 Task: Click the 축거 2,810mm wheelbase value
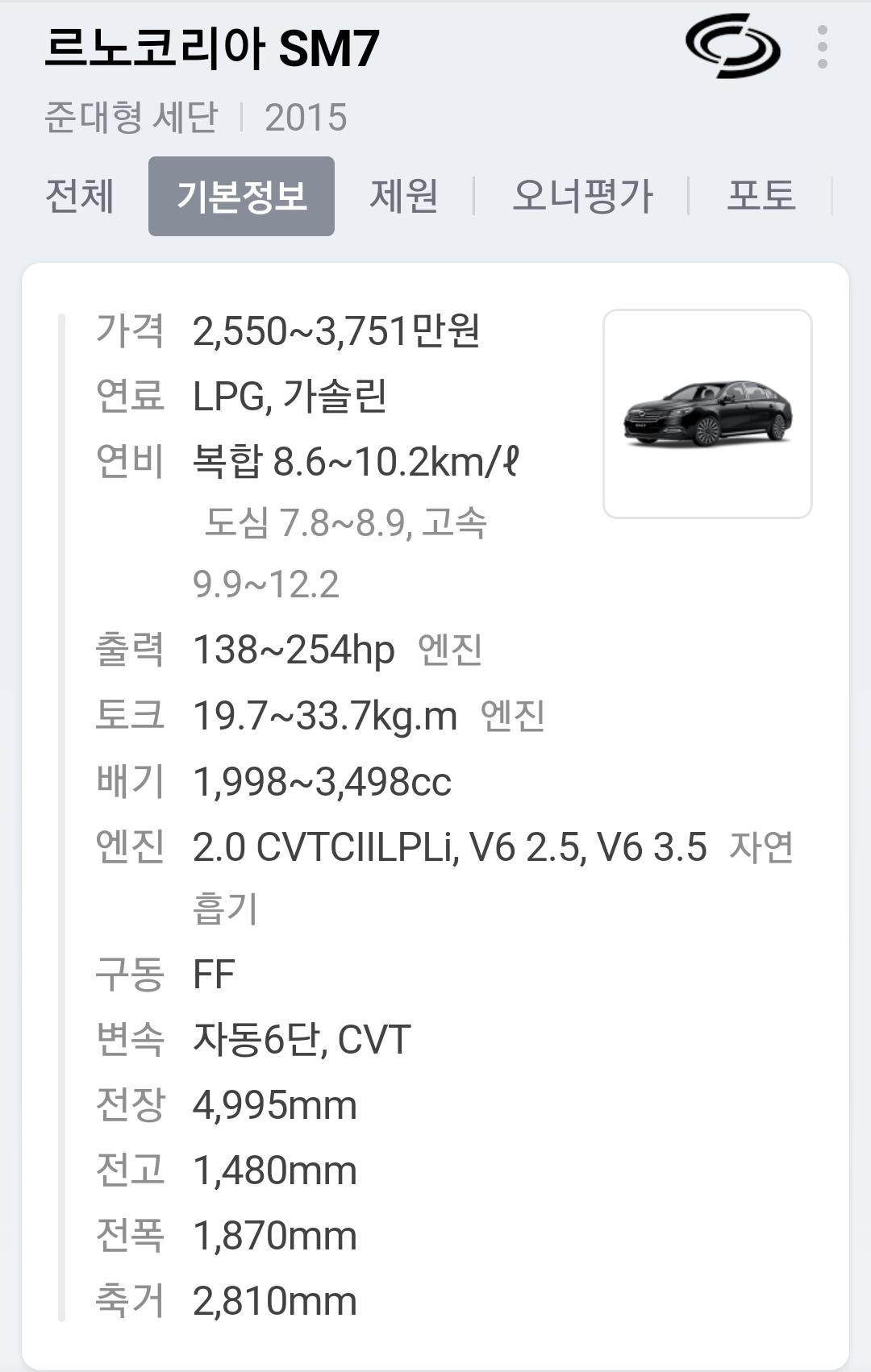274,1302
